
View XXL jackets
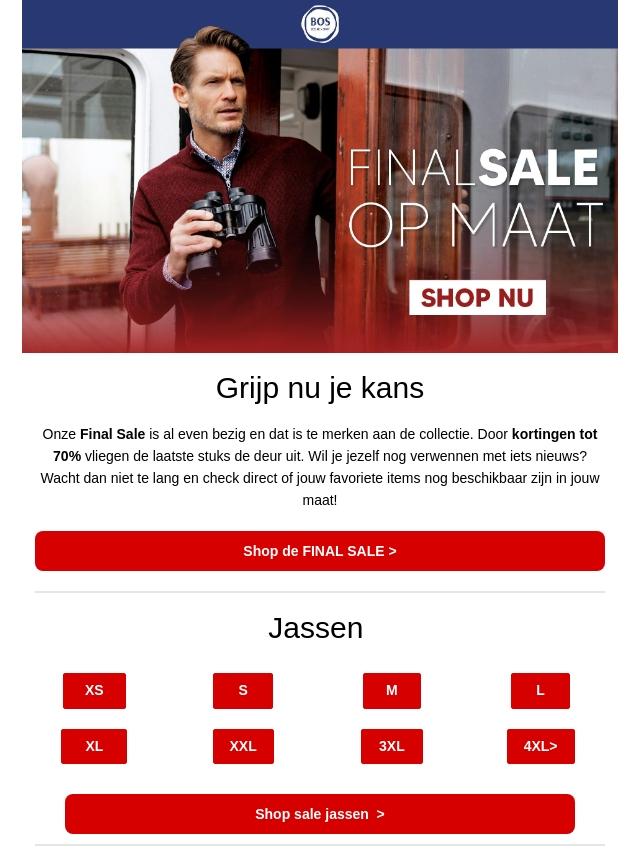[243, 746]
